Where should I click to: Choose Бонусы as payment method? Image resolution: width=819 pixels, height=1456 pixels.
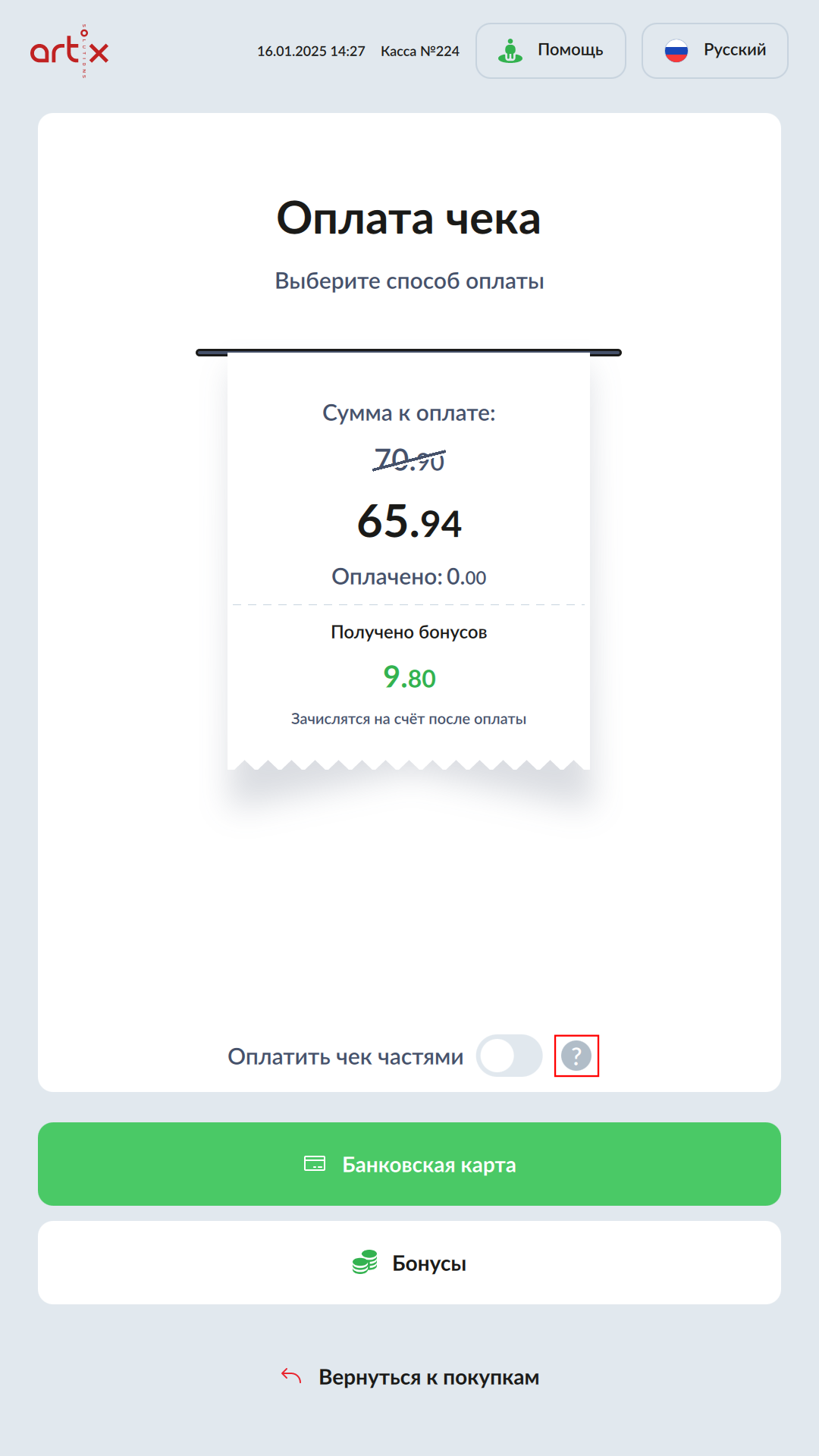pyautogui.click(x=409, y=1263)
